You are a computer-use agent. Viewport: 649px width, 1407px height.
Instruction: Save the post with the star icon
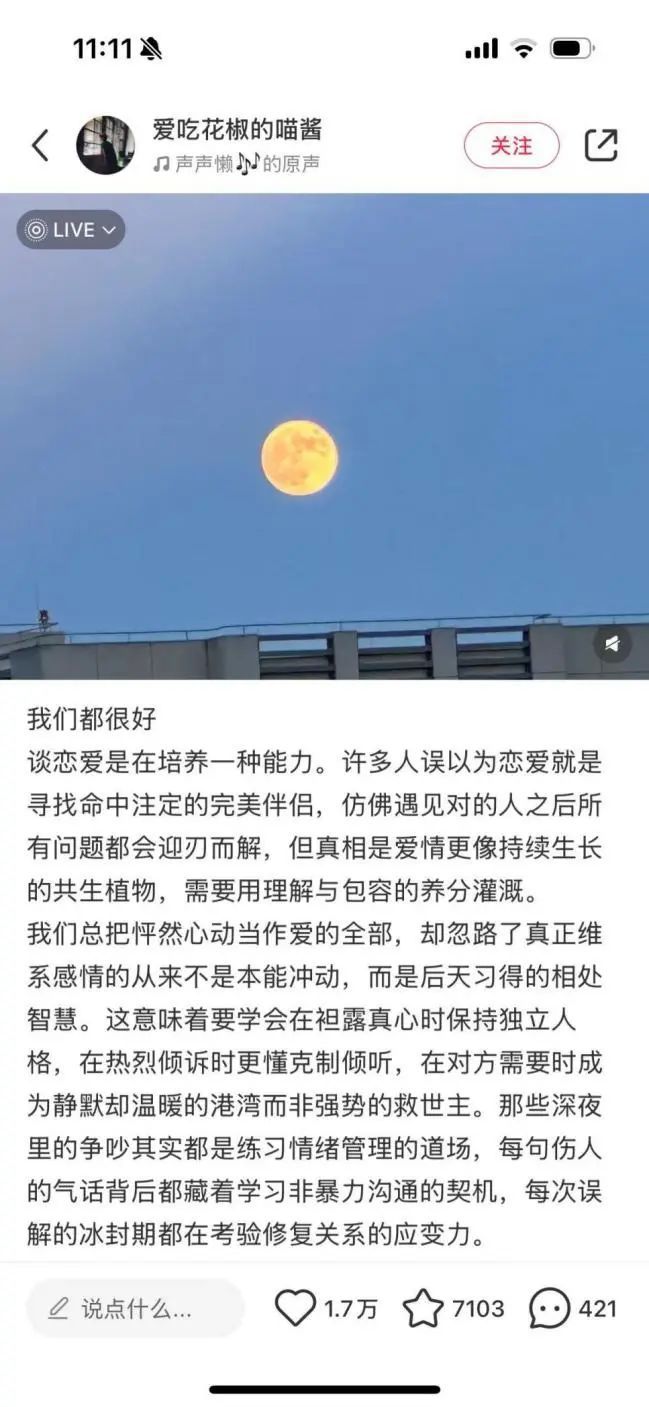423,1308
